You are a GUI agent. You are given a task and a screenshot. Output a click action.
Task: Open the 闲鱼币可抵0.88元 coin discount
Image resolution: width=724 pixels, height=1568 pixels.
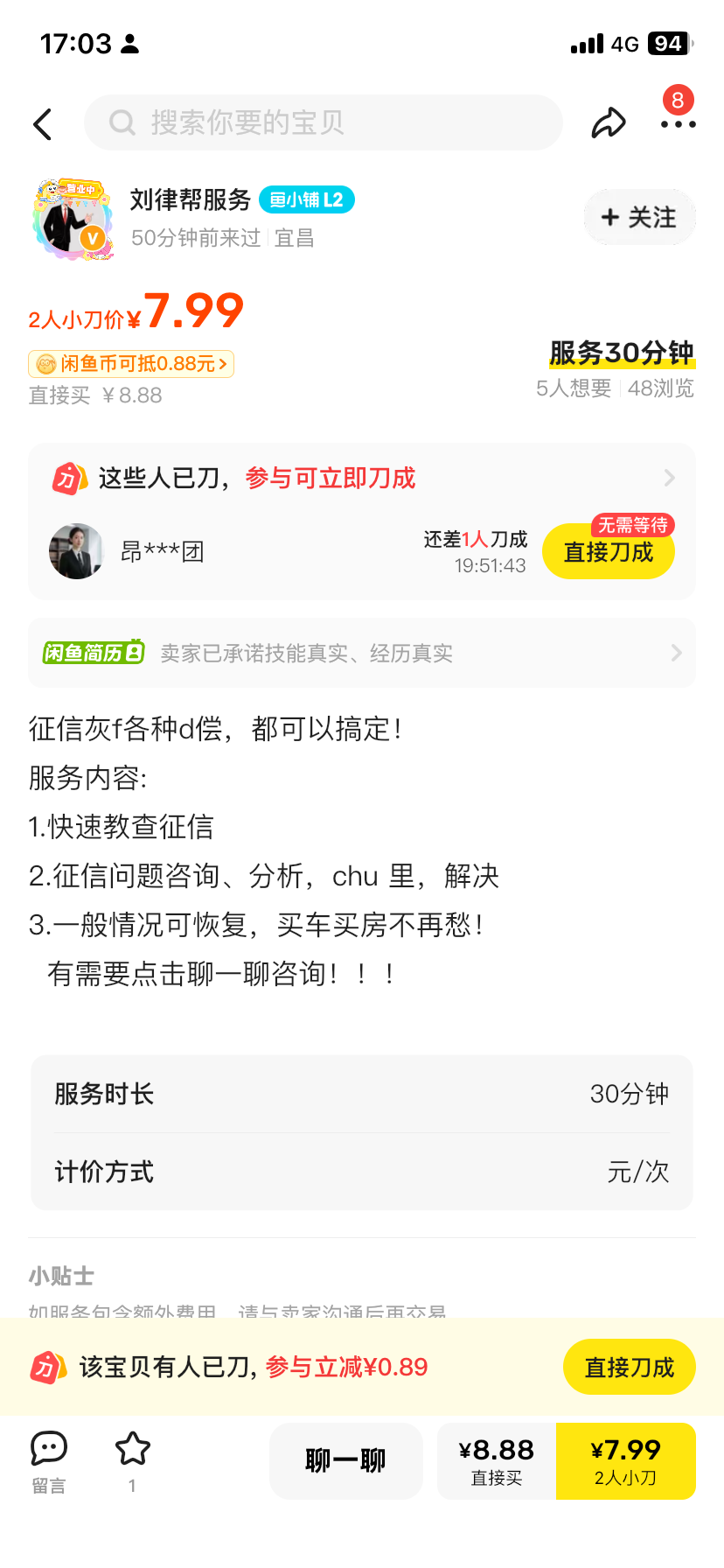(131, 364)
